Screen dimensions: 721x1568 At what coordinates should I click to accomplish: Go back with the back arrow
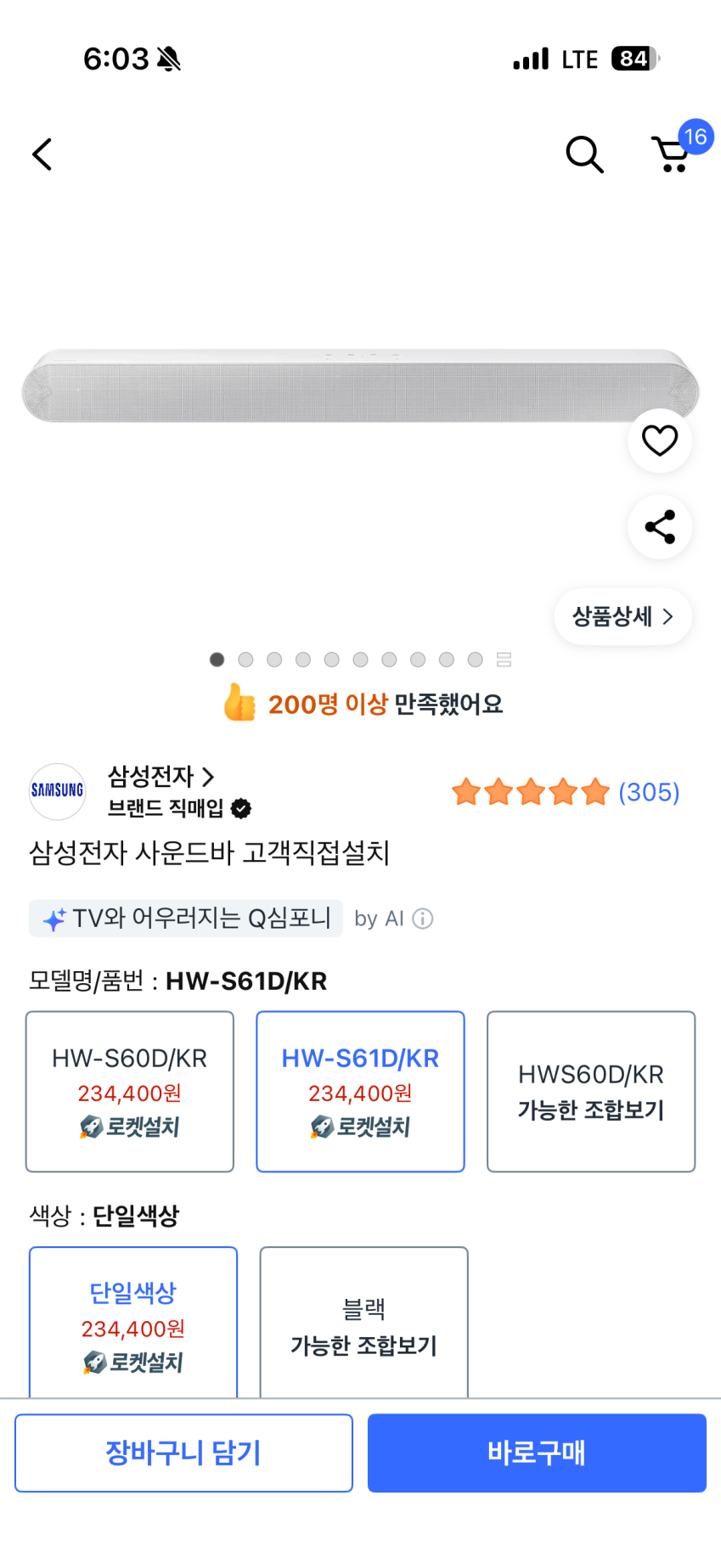click(42, 155)
